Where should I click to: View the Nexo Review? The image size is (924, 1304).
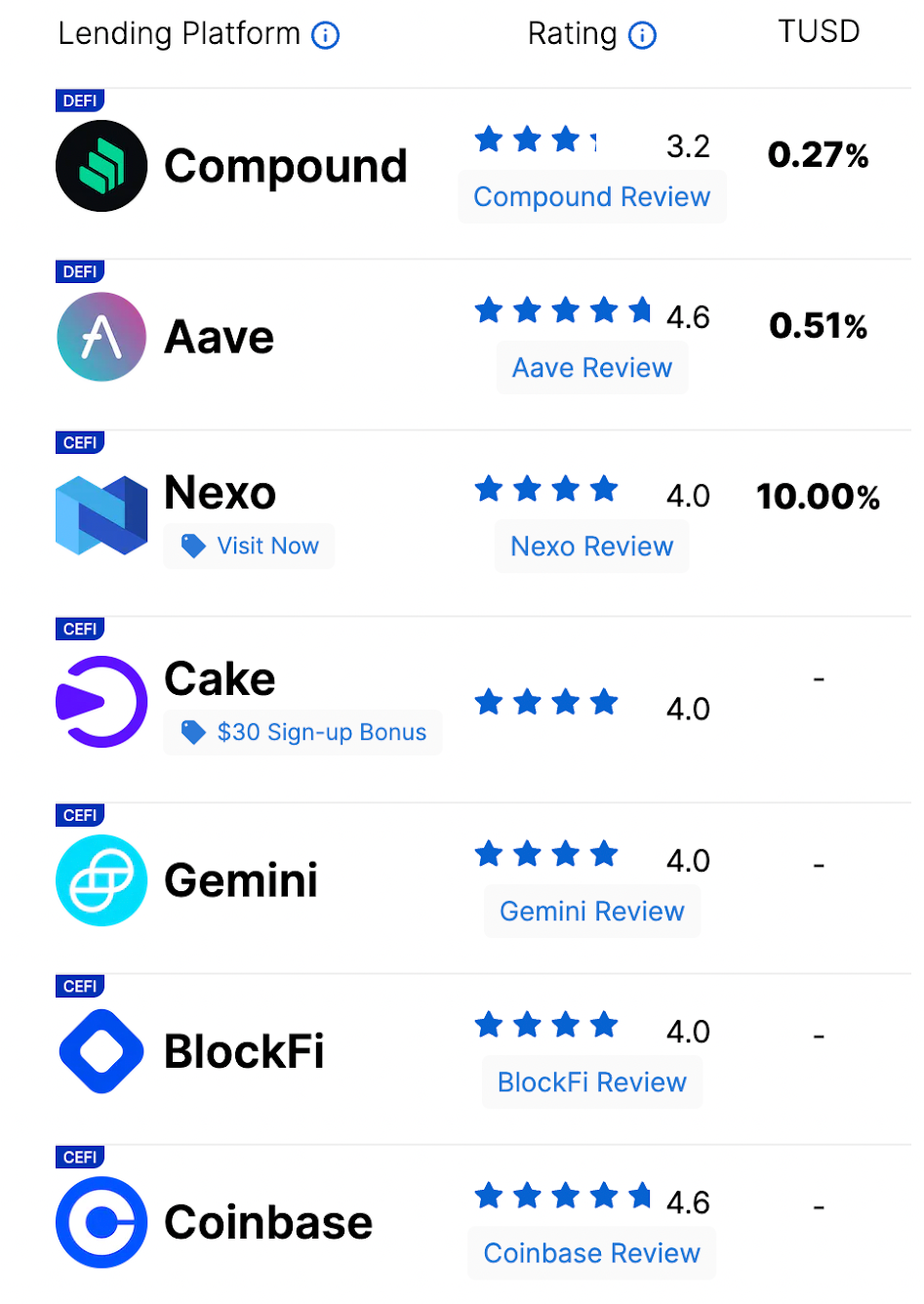coord(591,547)
